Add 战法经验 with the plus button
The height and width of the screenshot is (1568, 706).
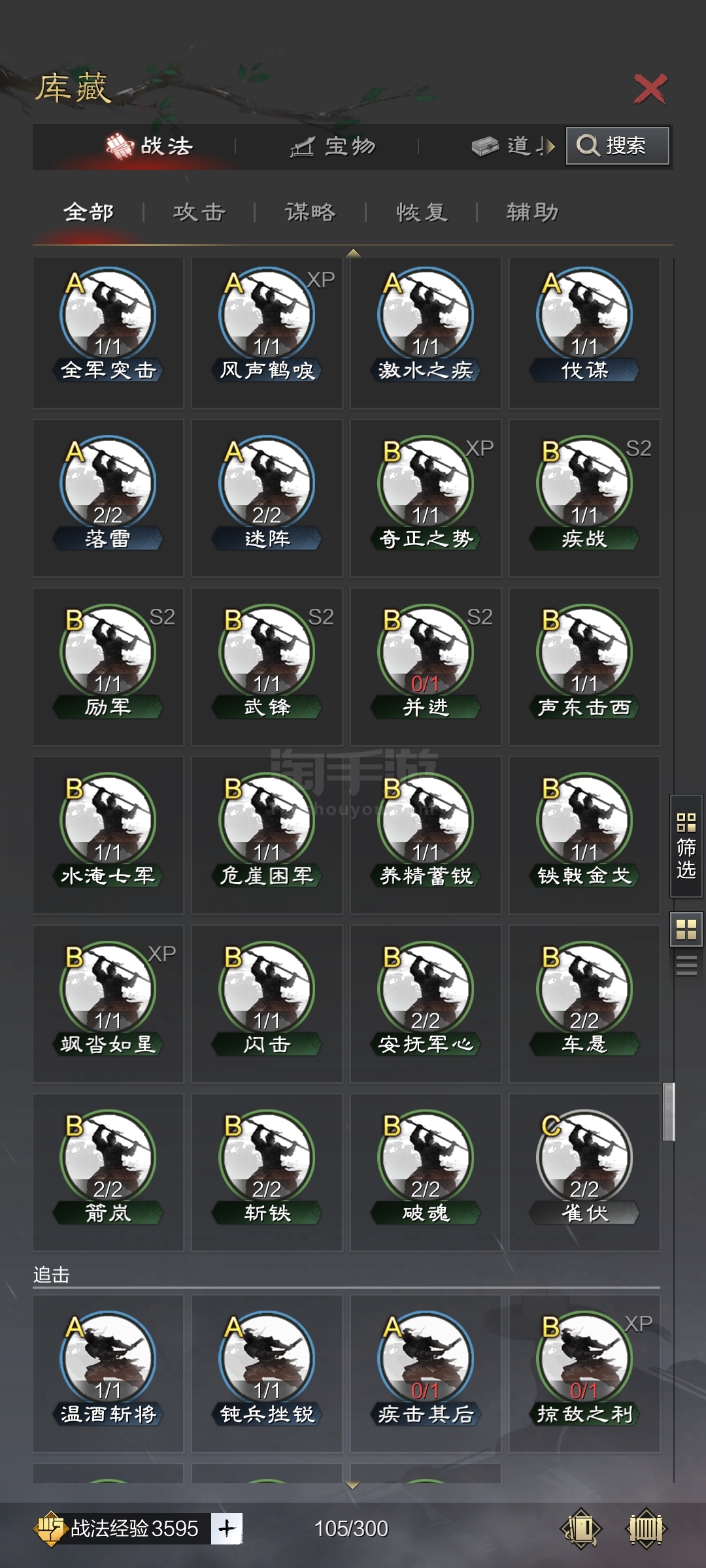pyautogui.click(x=227, y=1529)
